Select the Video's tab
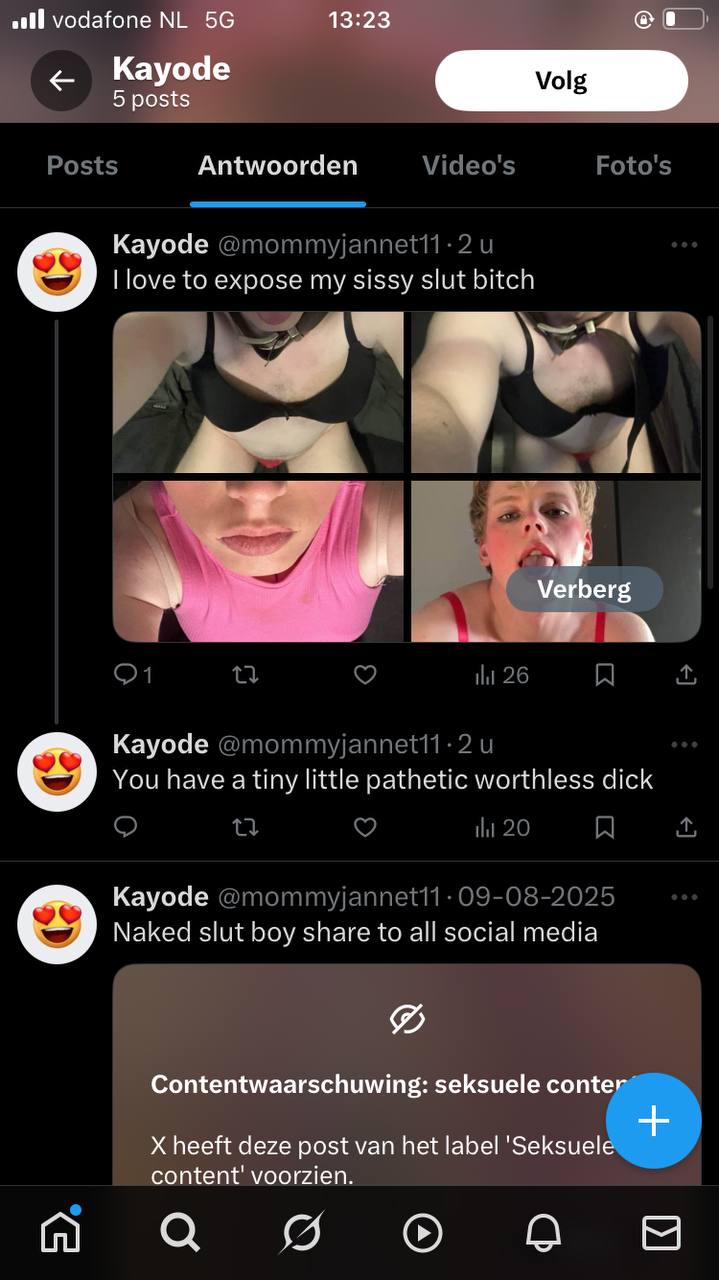 click(468, 165)
